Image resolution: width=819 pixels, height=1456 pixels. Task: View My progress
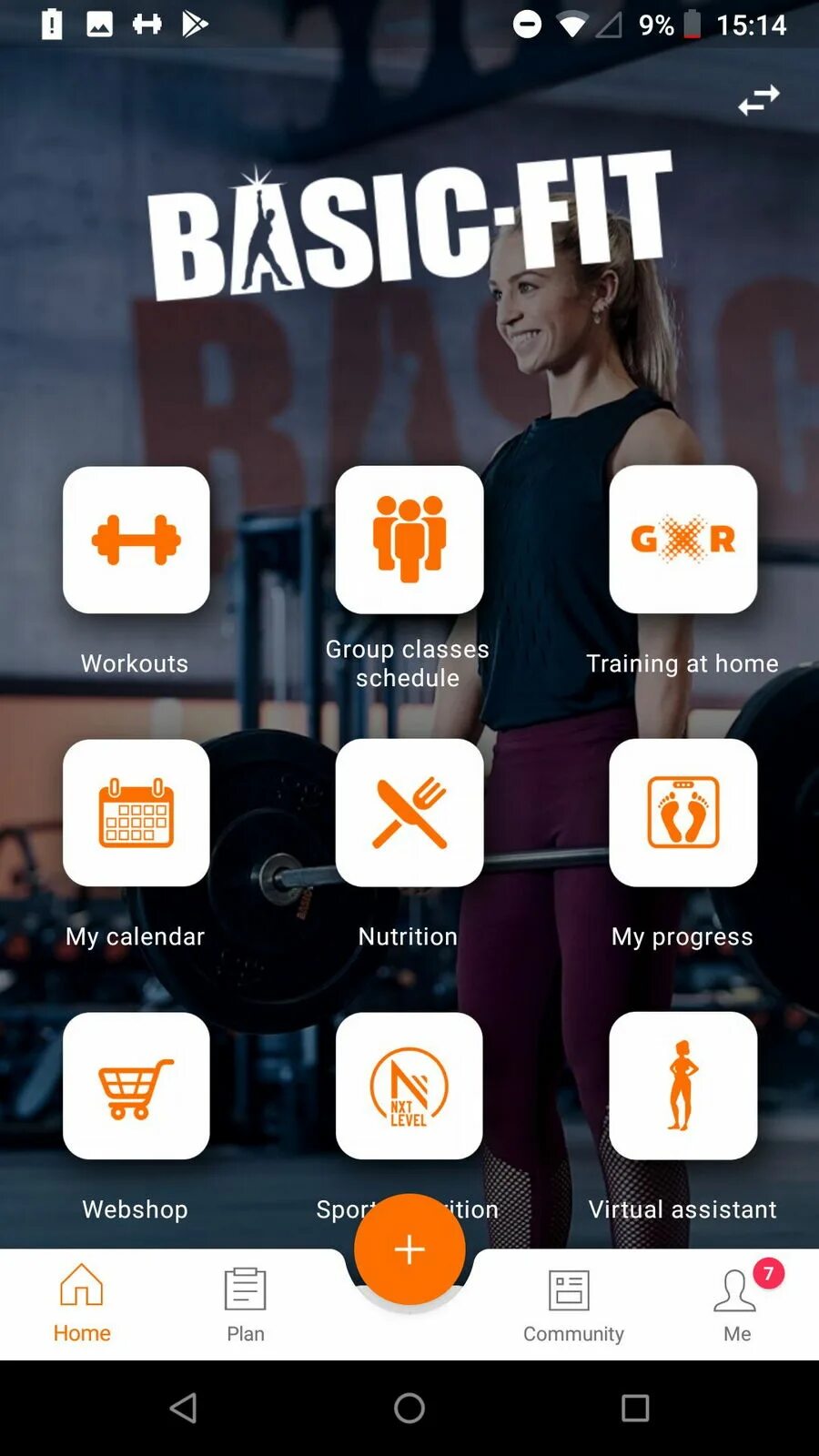(x=682, y=813)
